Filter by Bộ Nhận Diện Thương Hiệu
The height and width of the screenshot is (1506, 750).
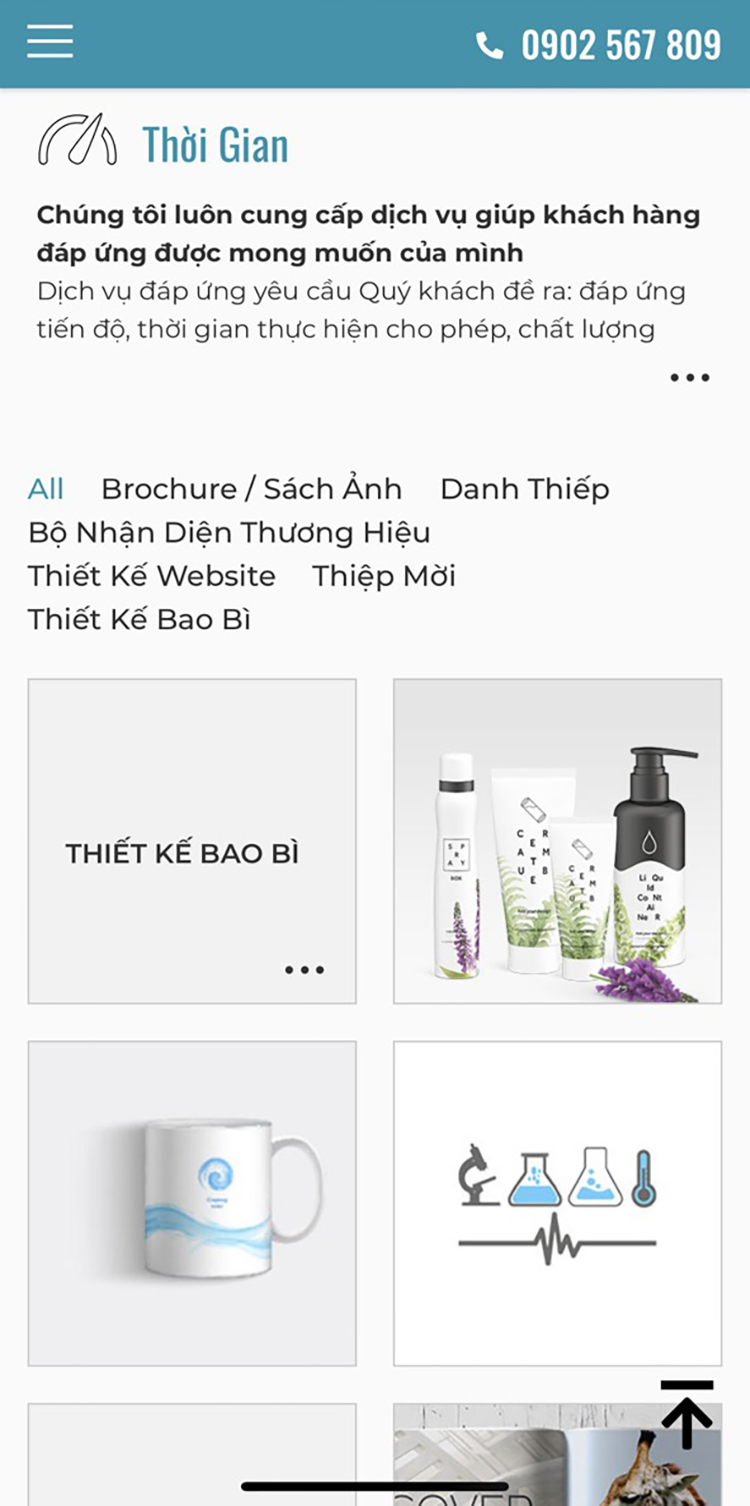(229, 532)
